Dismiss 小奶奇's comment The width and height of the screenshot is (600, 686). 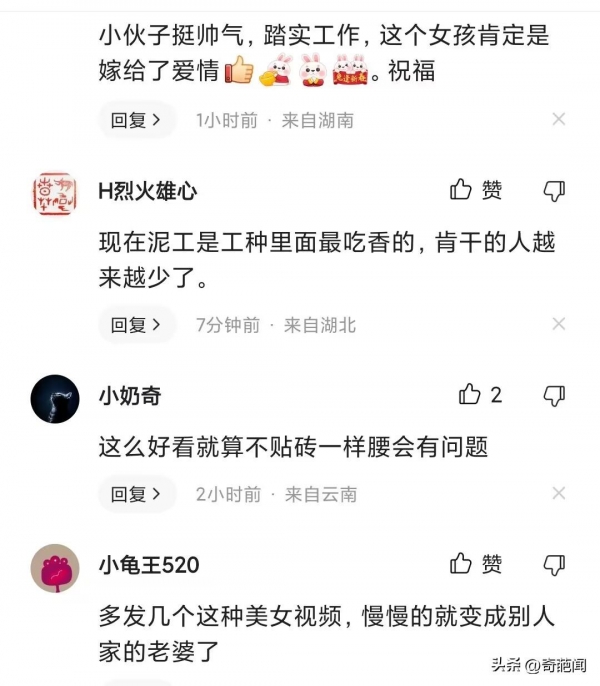[559, 494]
